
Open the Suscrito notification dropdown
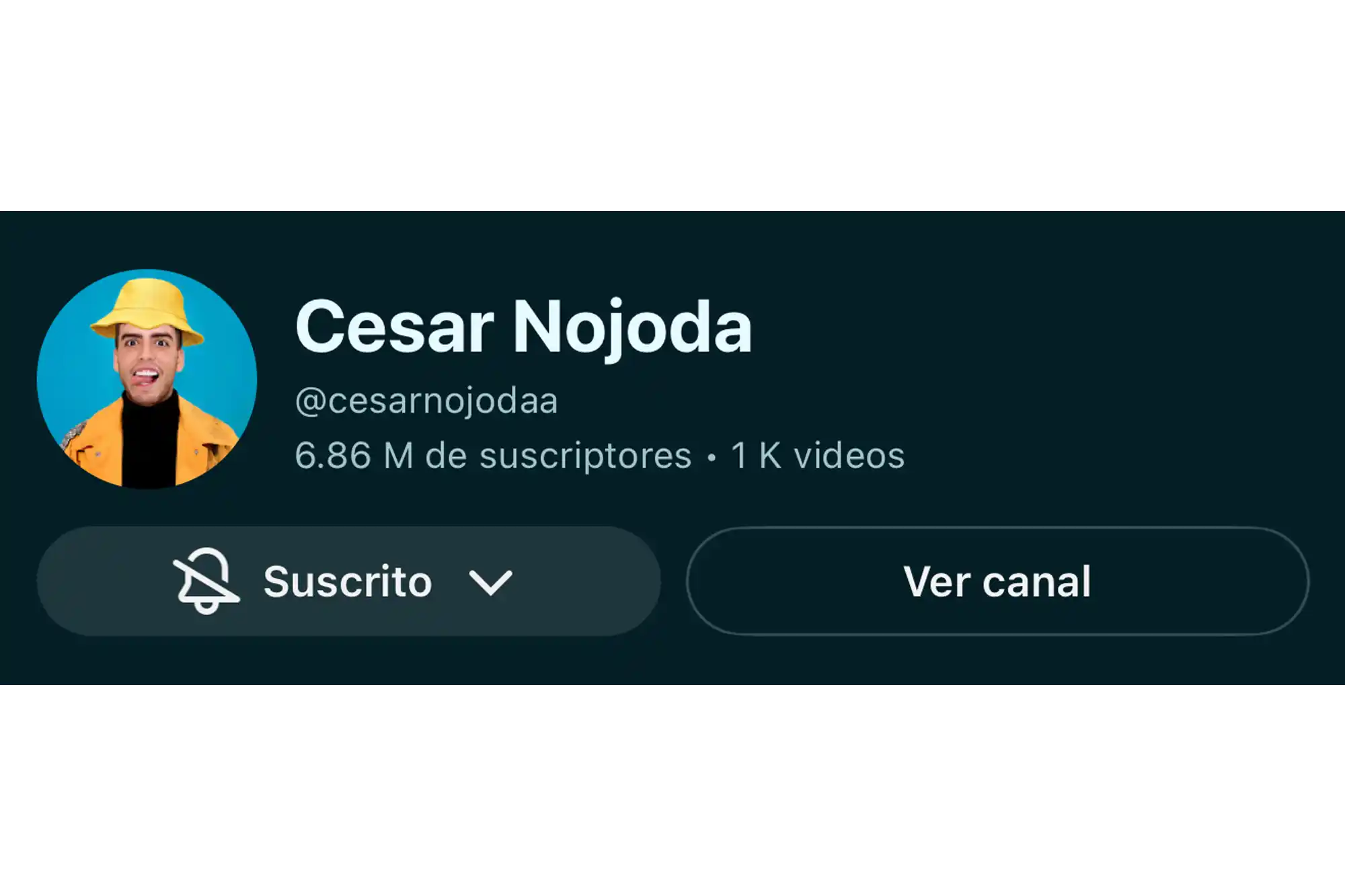click(x=348, y=581)
